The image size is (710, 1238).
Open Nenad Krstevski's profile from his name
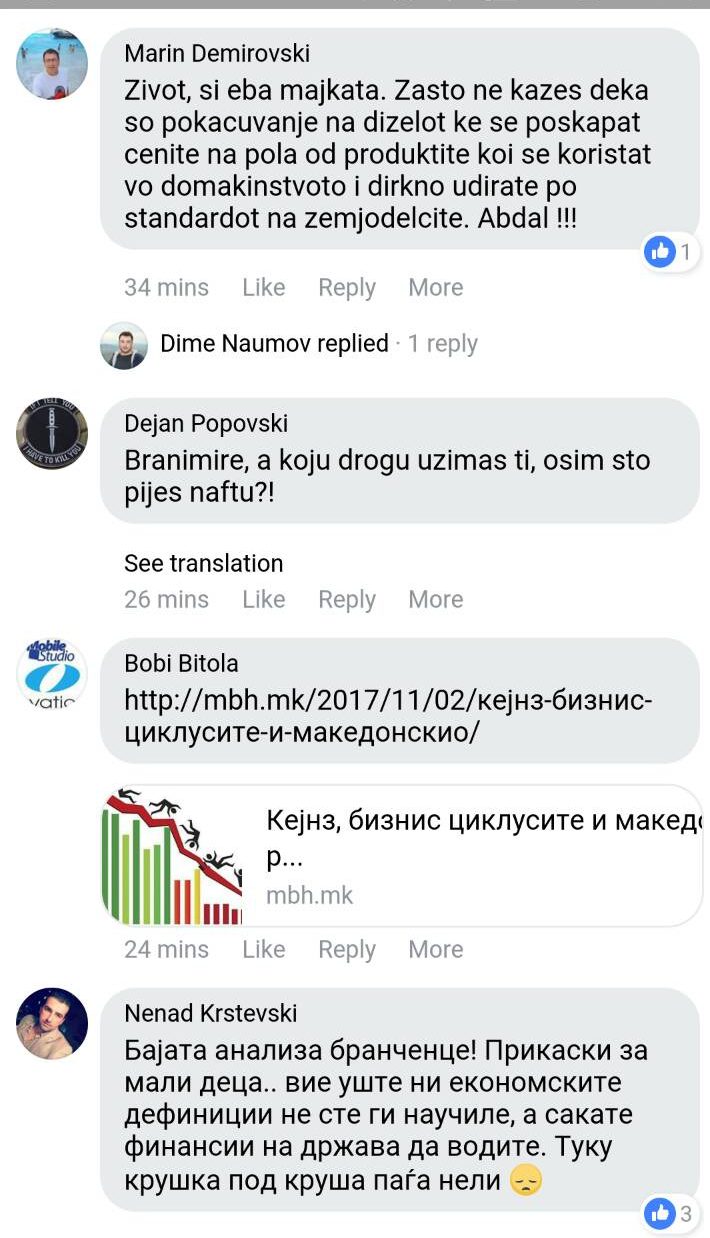(x=210, y=1014)
